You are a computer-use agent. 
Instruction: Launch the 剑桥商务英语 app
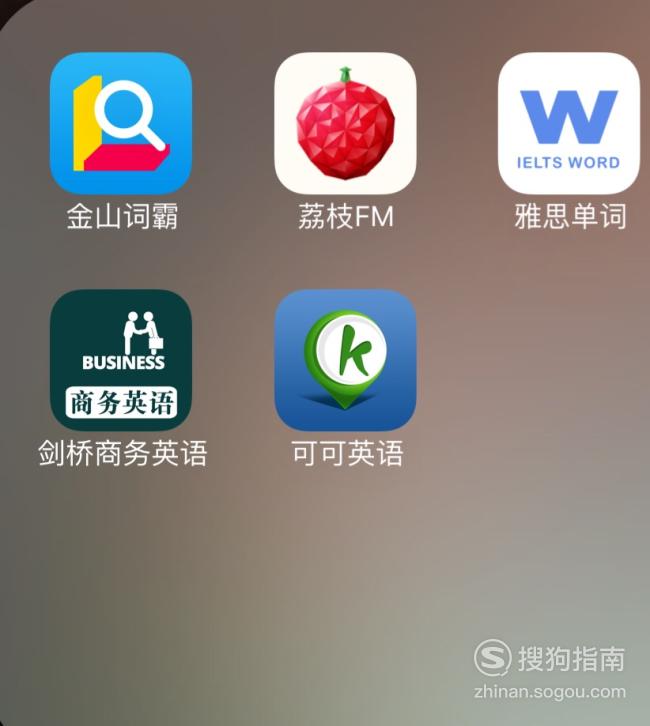point(121,360)
